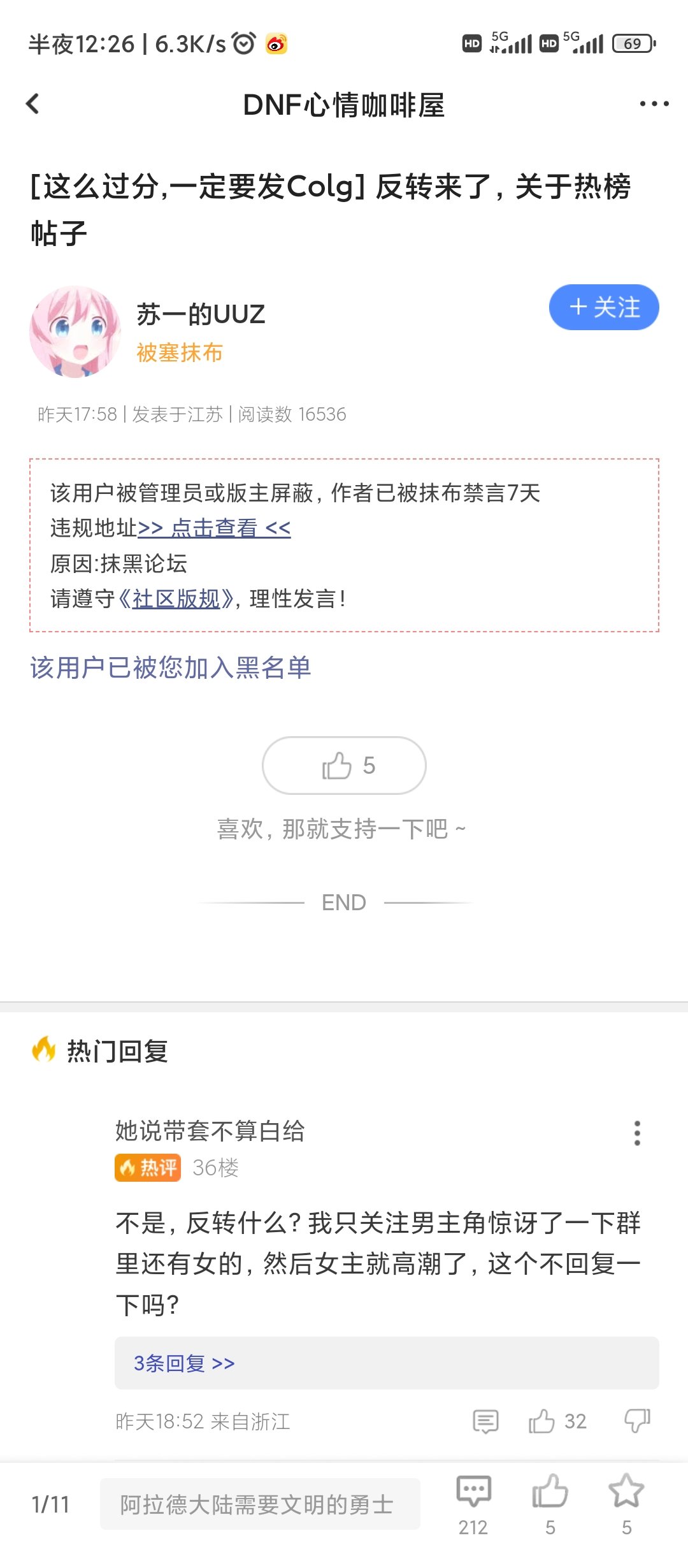Viewport: 688px width, 1568px height.
Task: Dislike the 36楼 hot comment
Action: pyautogui.click(x=637, y=1420)
